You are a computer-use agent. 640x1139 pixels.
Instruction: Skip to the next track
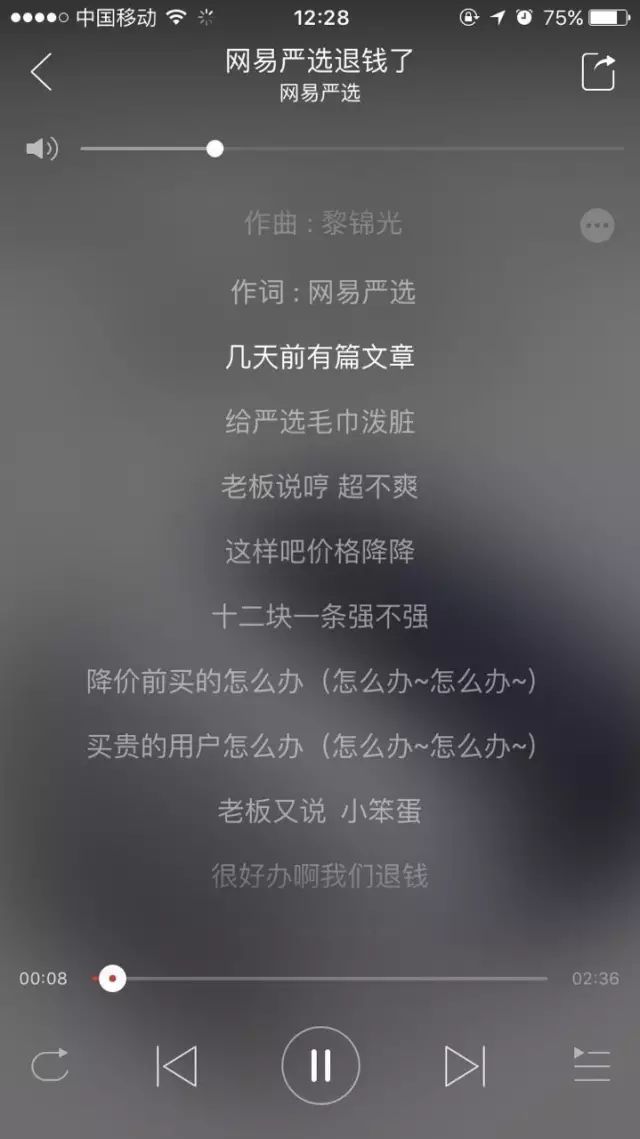pyautogui.click(x=464, y=1065)
